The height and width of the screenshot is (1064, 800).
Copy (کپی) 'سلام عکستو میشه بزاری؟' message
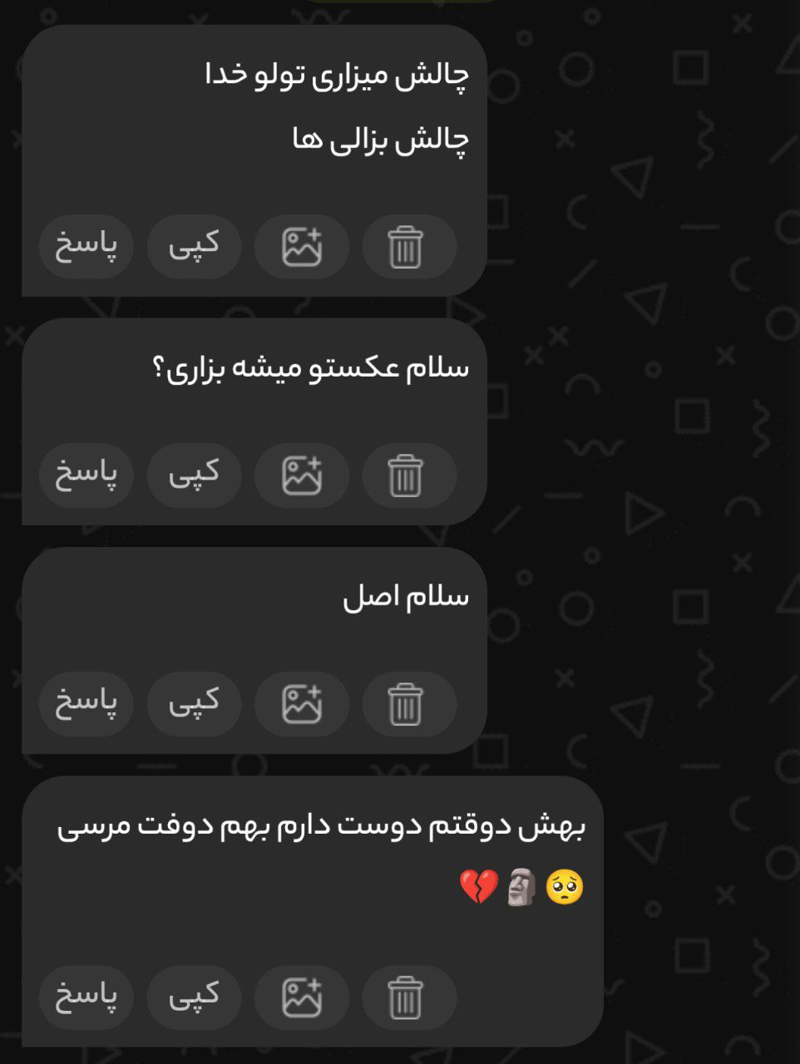pyautogui.click(x=194, y=475)
